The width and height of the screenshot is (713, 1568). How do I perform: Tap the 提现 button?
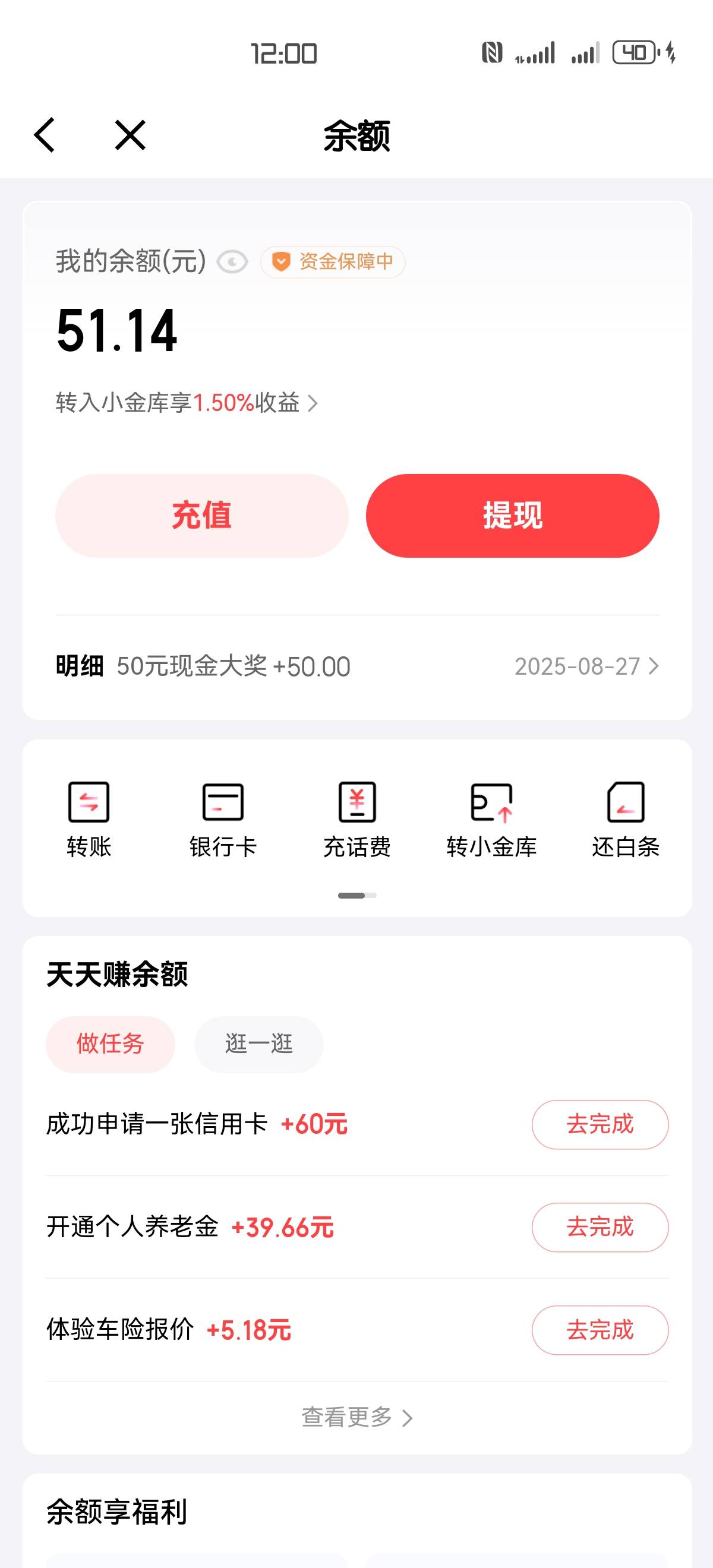(x=513, y=516)
